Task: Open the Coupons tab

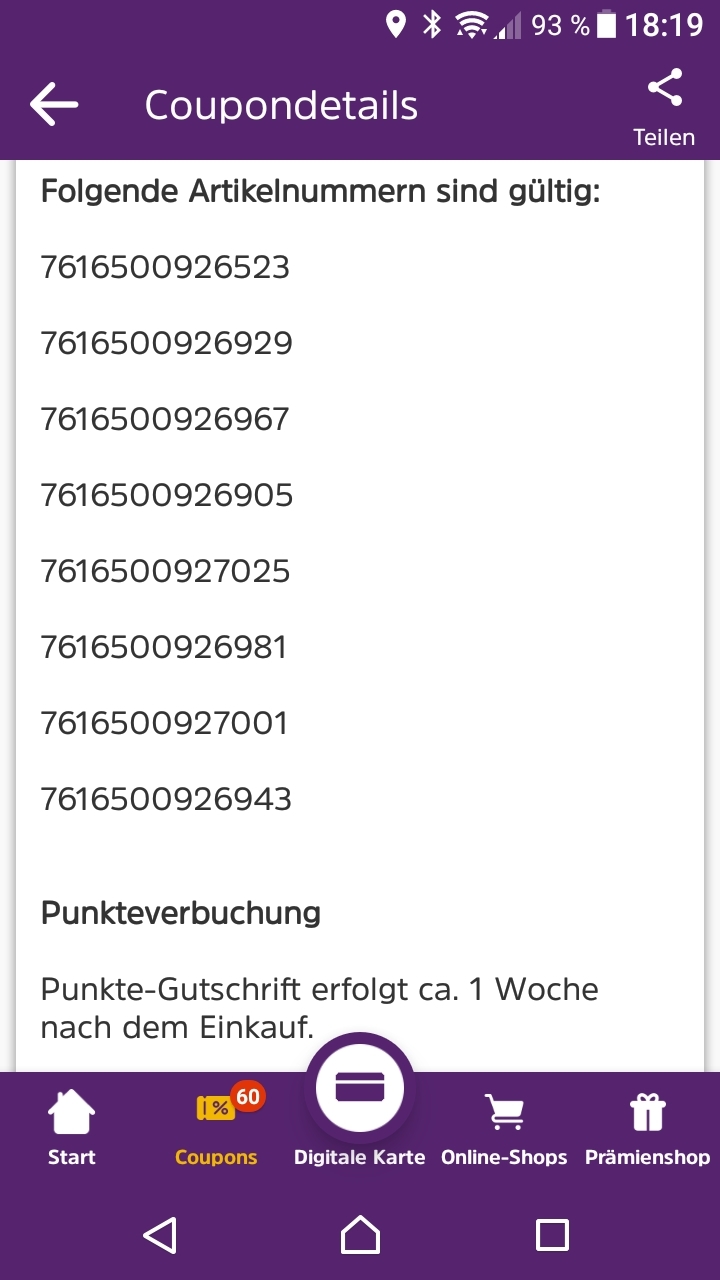Action: [216, 1128]
